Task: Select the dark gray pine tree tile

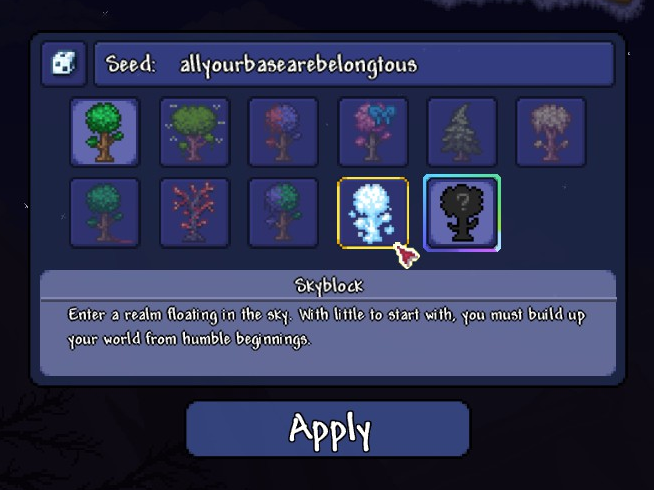Action: click(462, 132)
